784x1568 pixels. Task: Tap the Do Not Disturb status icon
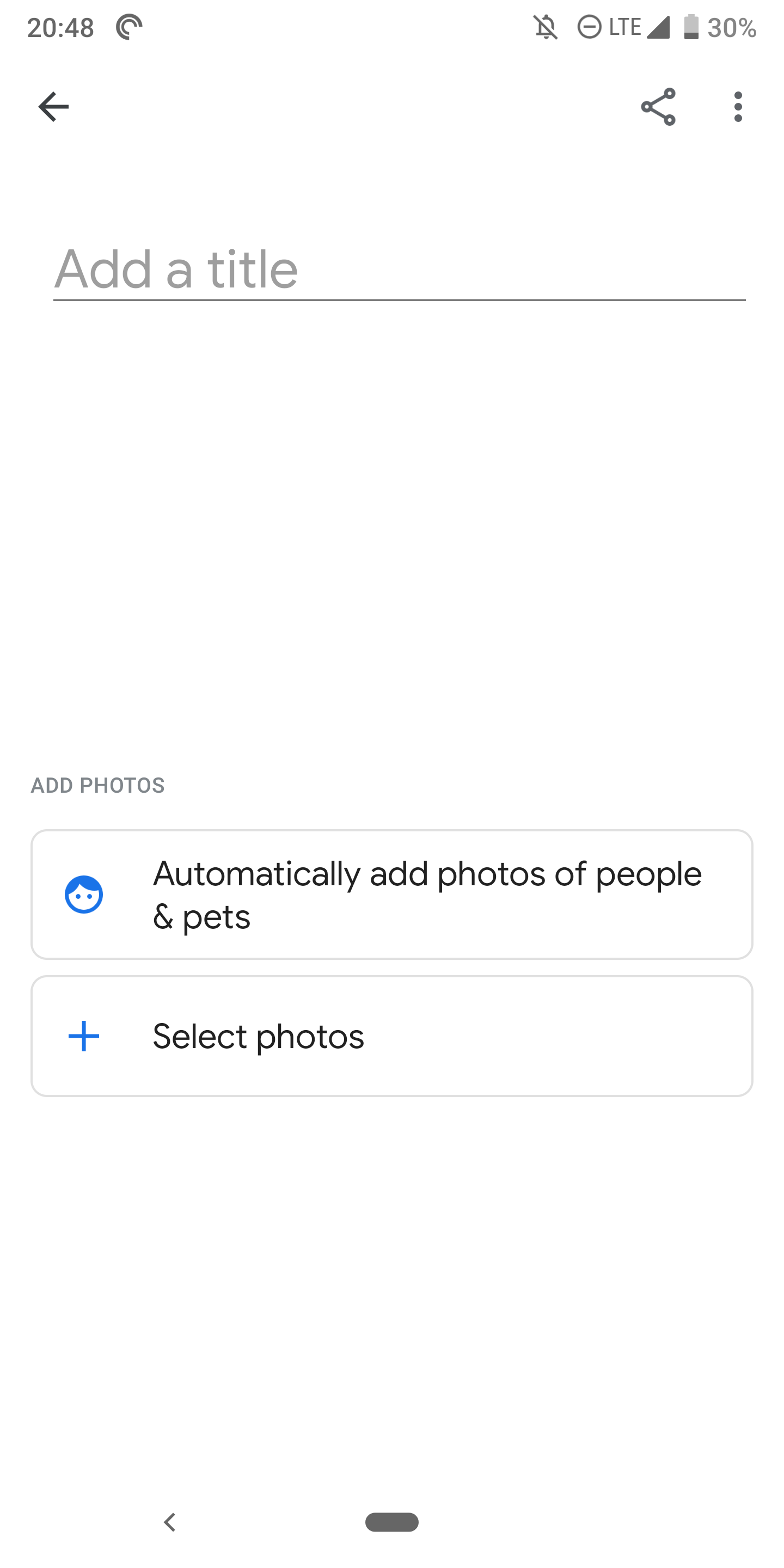tap(588, 27)
